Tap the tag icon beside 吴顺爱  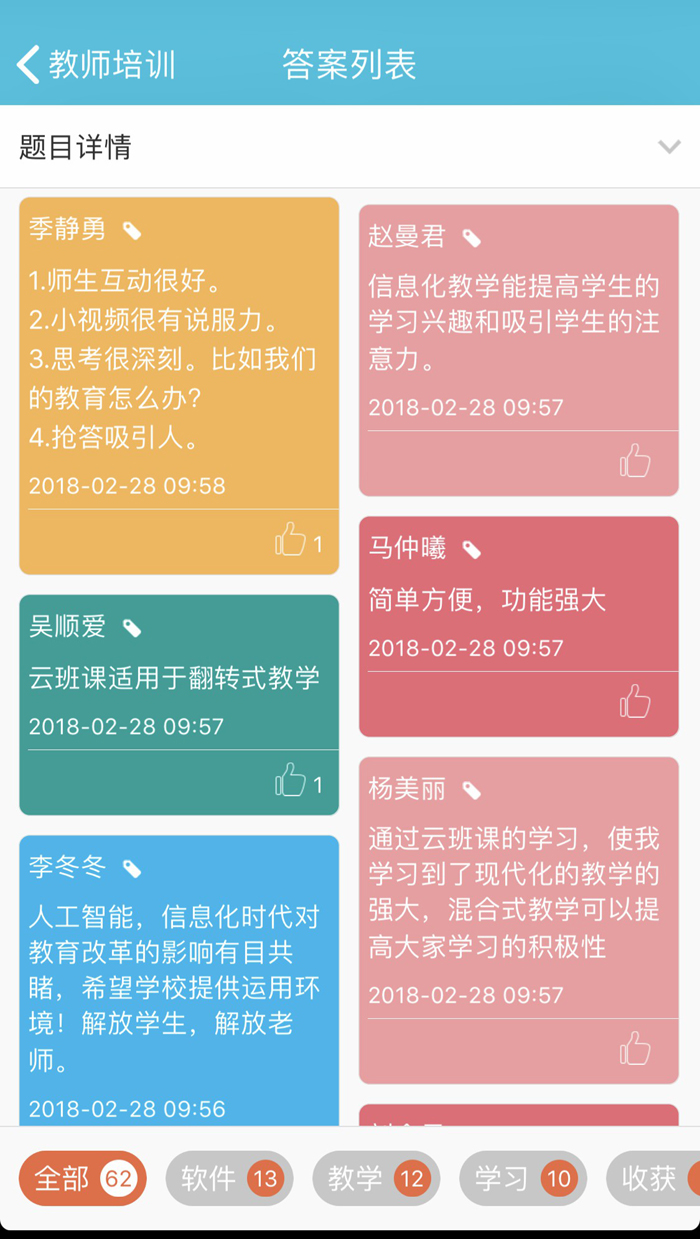pyautogui.click(x=132, y=628)
